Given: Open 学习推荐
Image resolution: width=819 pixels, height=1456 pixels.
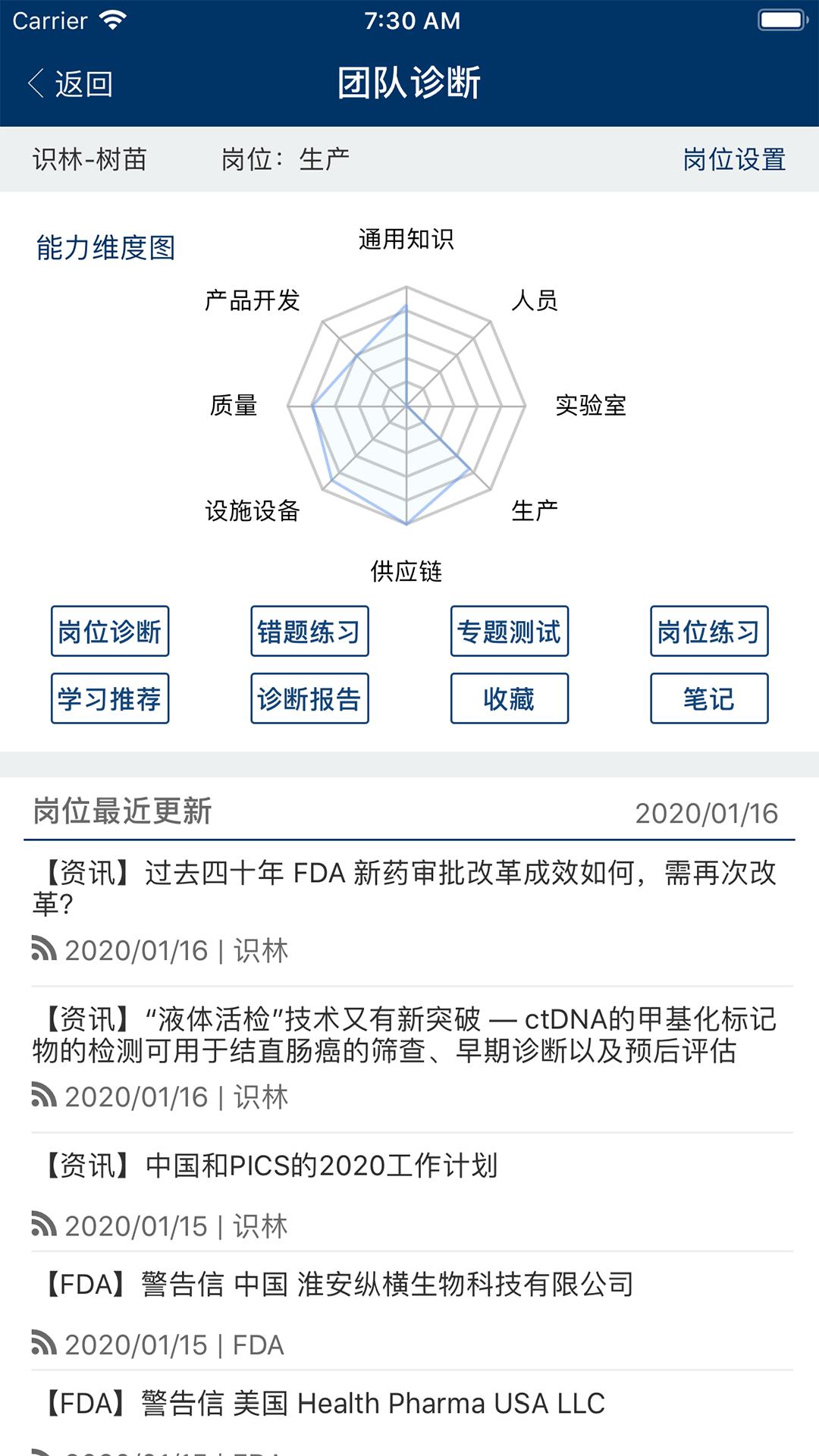Looking at the screenshot, I should (x=110, y=699).
